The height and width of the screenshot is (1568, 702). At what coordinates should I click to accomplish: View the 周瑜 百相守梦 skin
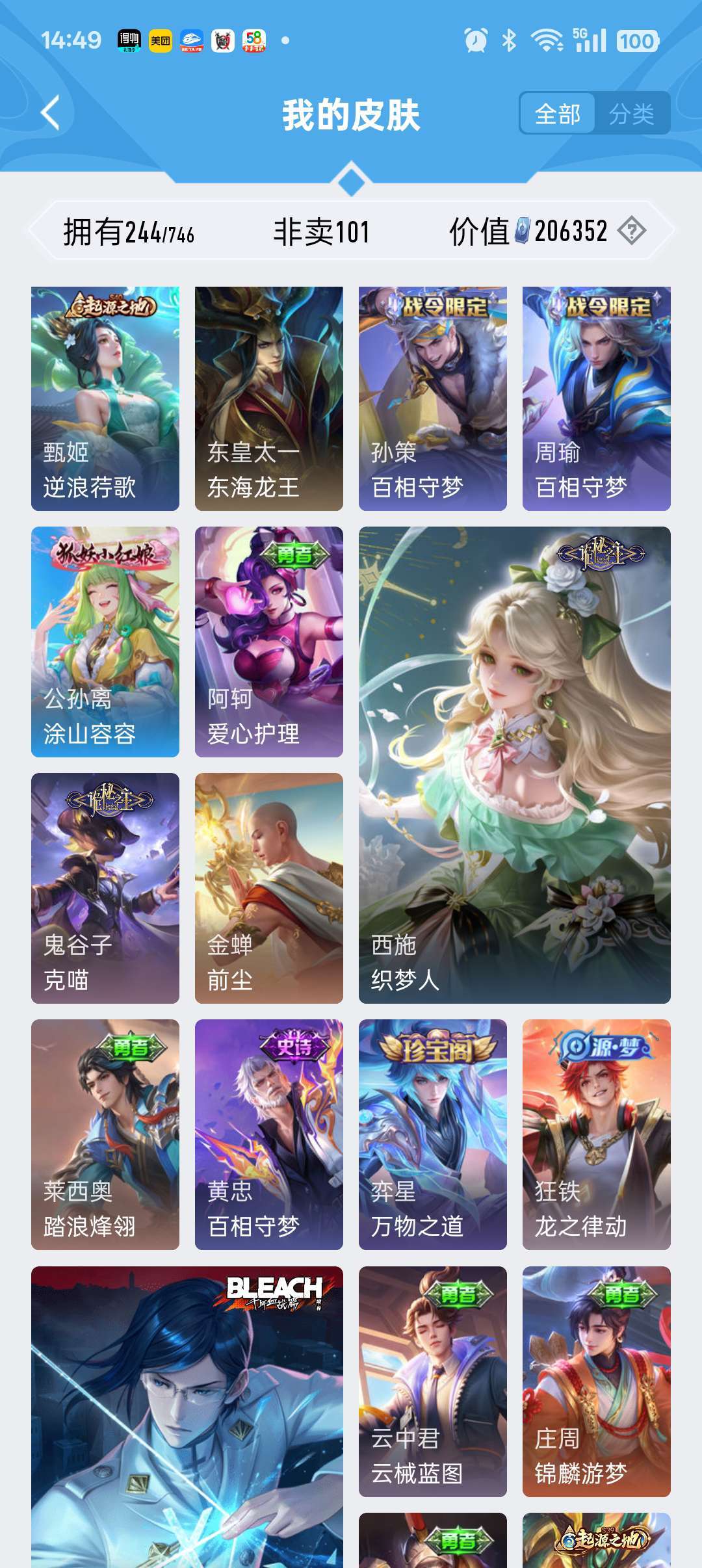597,398
